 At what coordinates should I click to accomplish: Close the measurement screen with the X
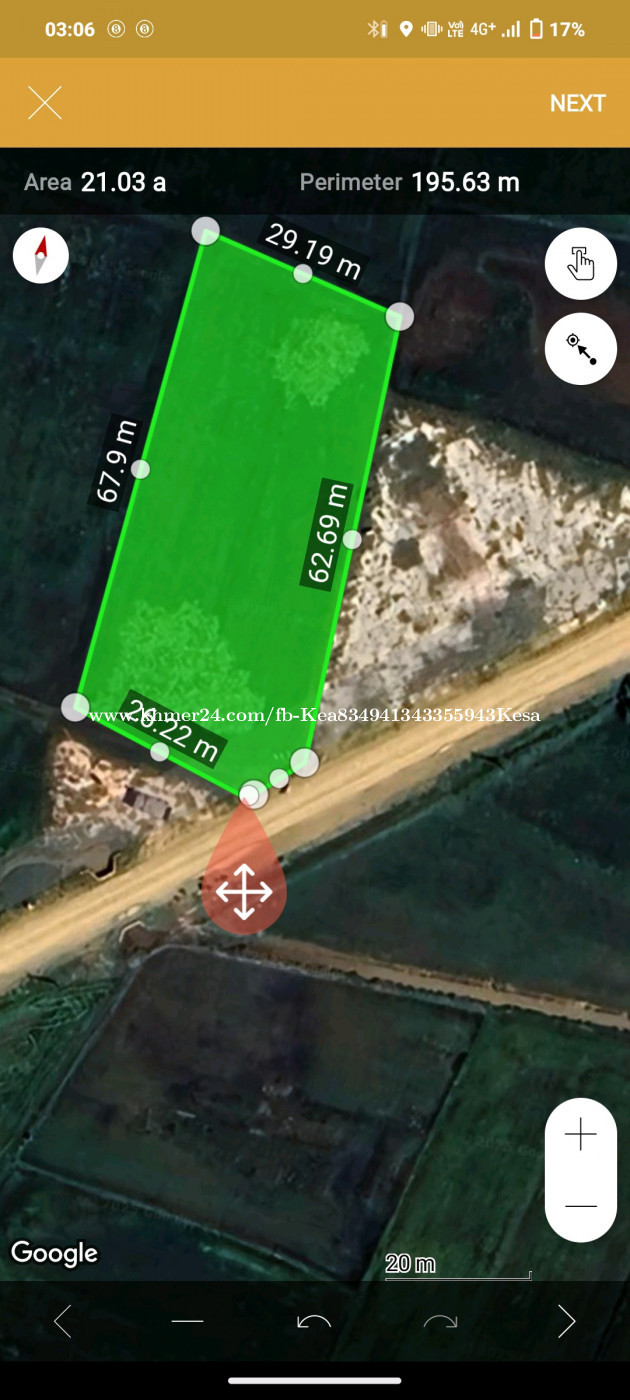[x=45, y=103]
